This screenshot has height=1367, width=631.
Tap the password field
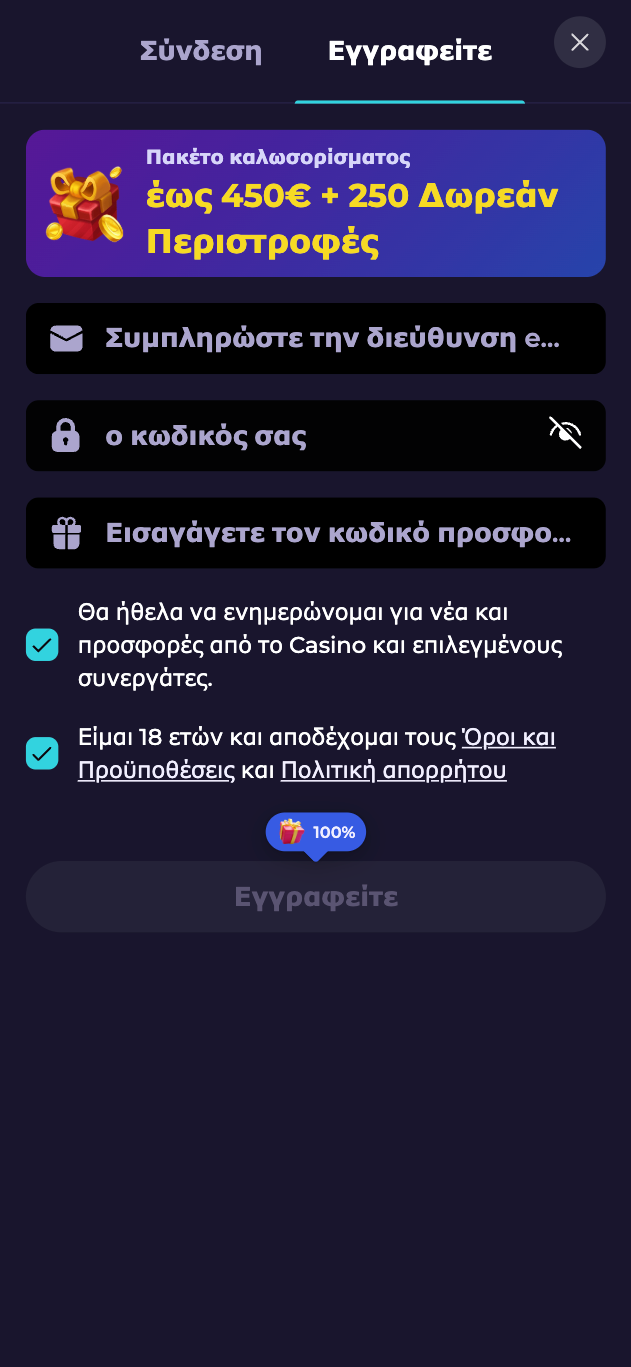(x=300, y=436)
